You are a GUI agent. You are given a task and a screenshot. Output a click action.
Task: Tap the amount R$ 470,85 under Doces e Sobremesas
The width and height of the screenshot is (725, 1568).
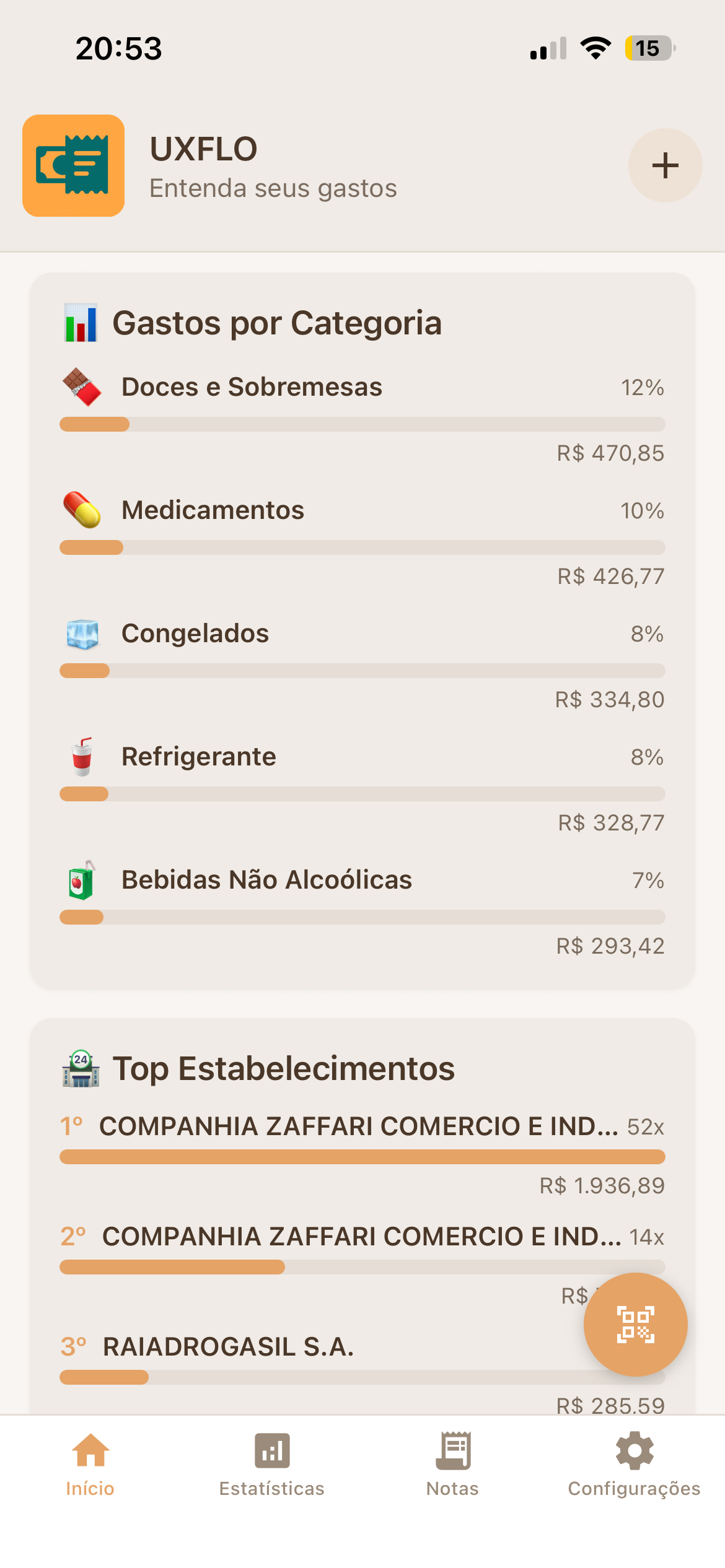click(610, 453)
